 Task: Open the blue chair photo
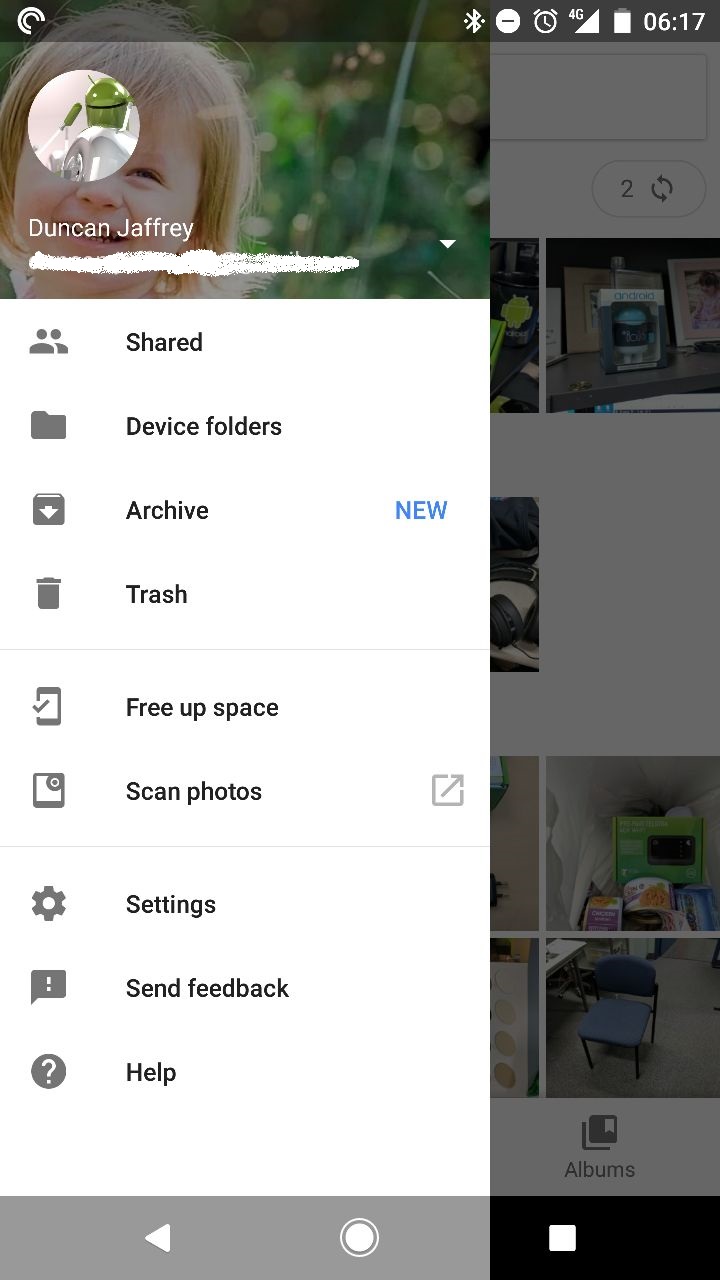633,1017
